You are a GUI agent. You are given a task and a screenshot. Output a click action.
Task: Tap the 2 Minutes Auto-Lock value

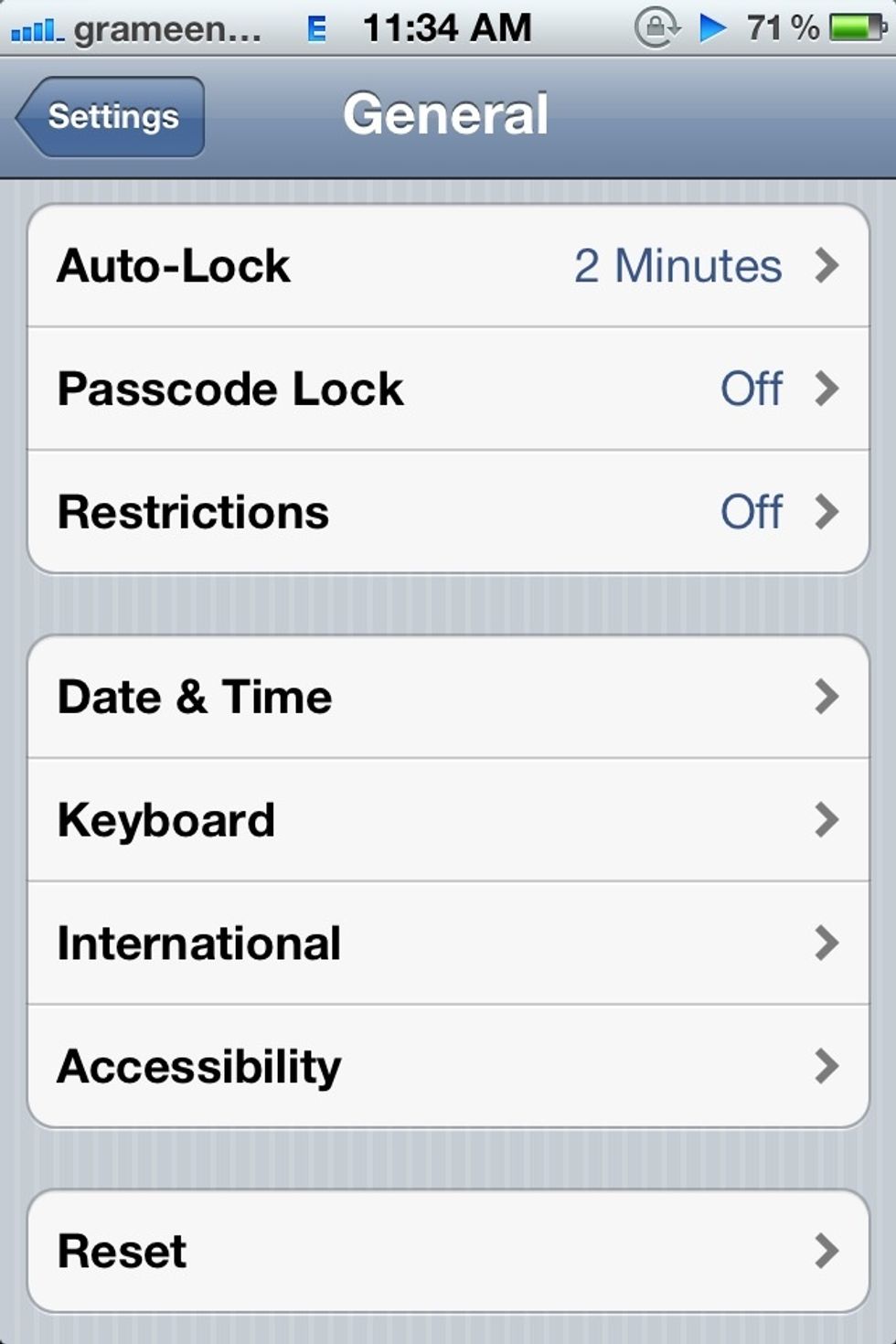[678, 265]
